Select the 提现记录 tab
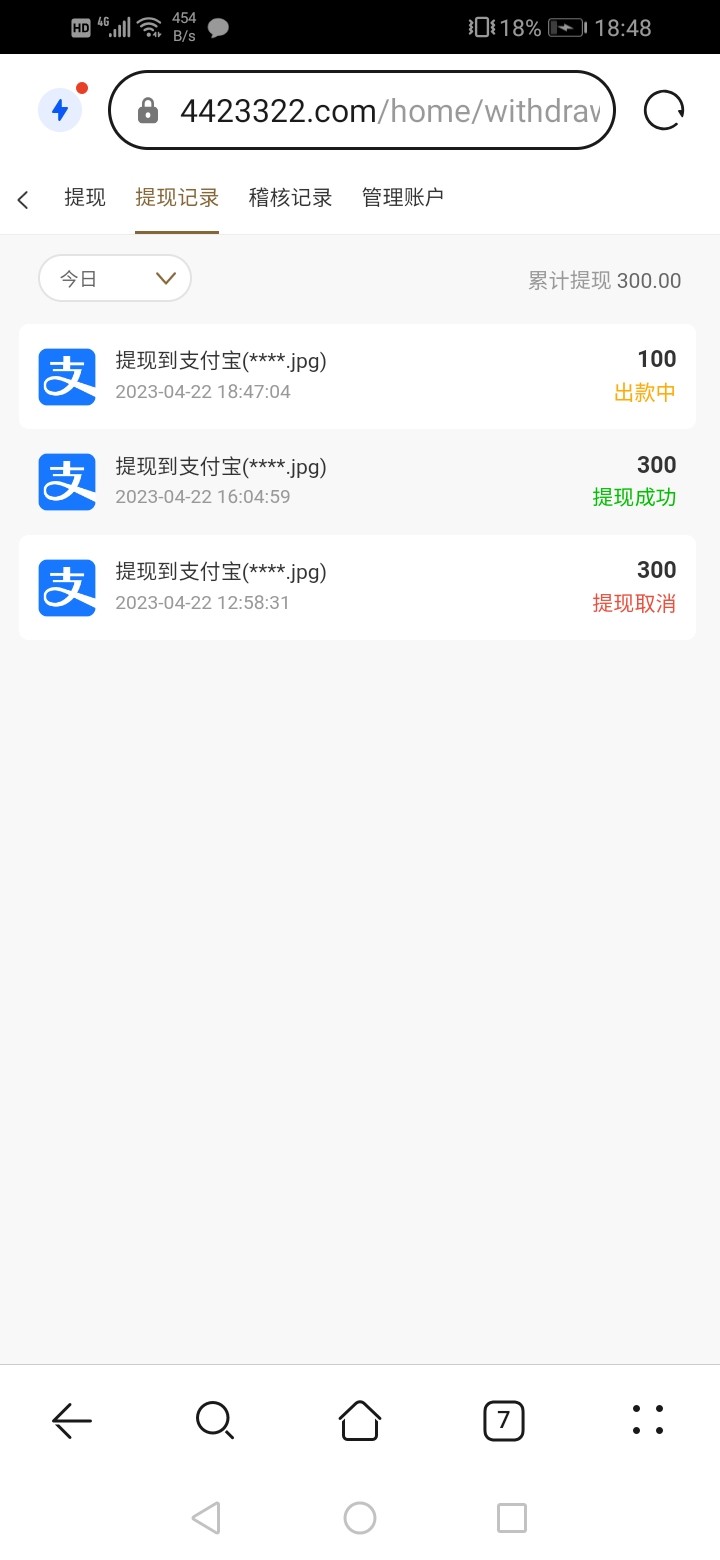The image size is (720, 1560). tap(177, 198)
